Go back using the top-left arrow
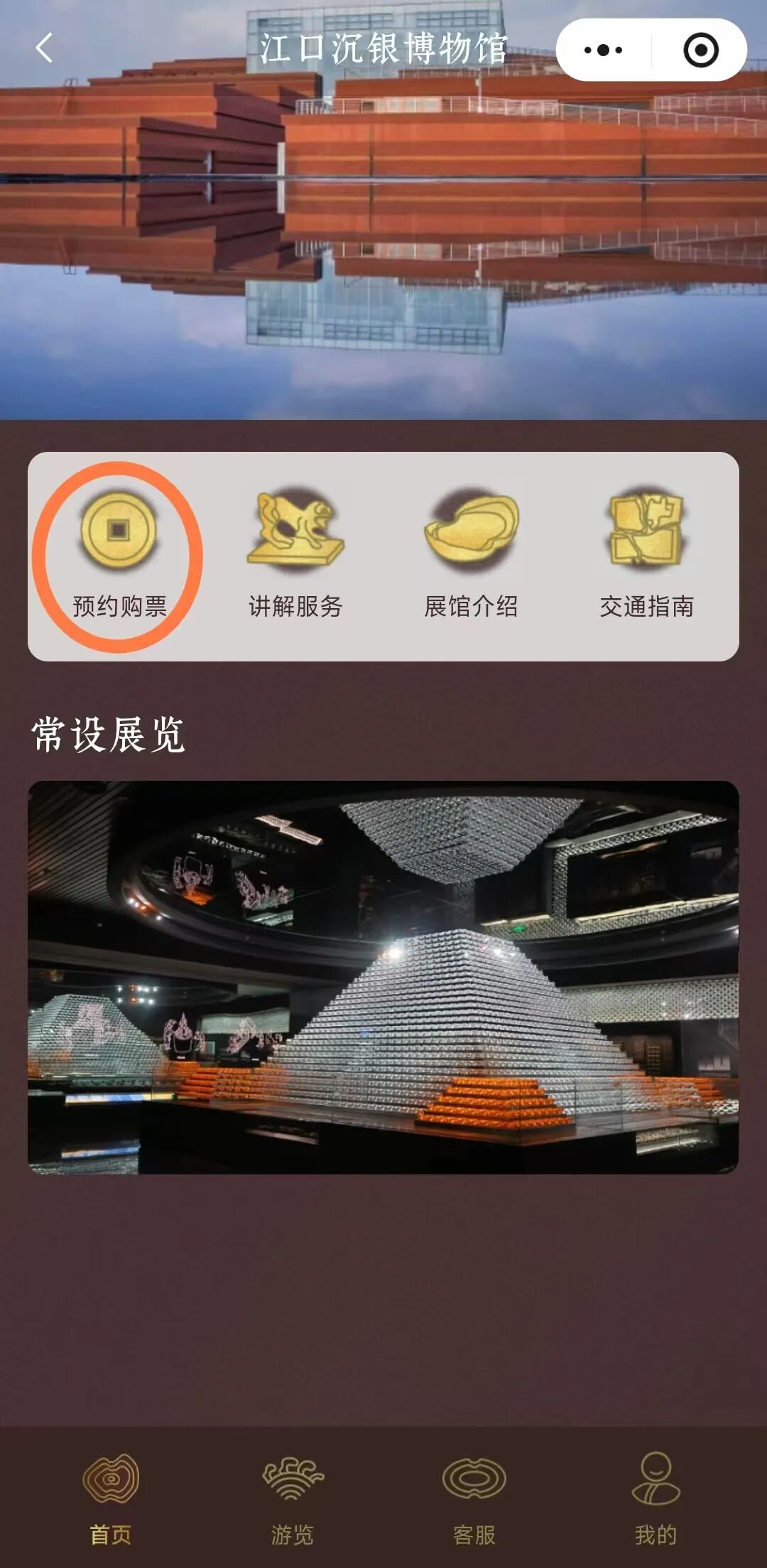Image resolution: width=767 pixels, height=1568 pixels. click(44, 48)
